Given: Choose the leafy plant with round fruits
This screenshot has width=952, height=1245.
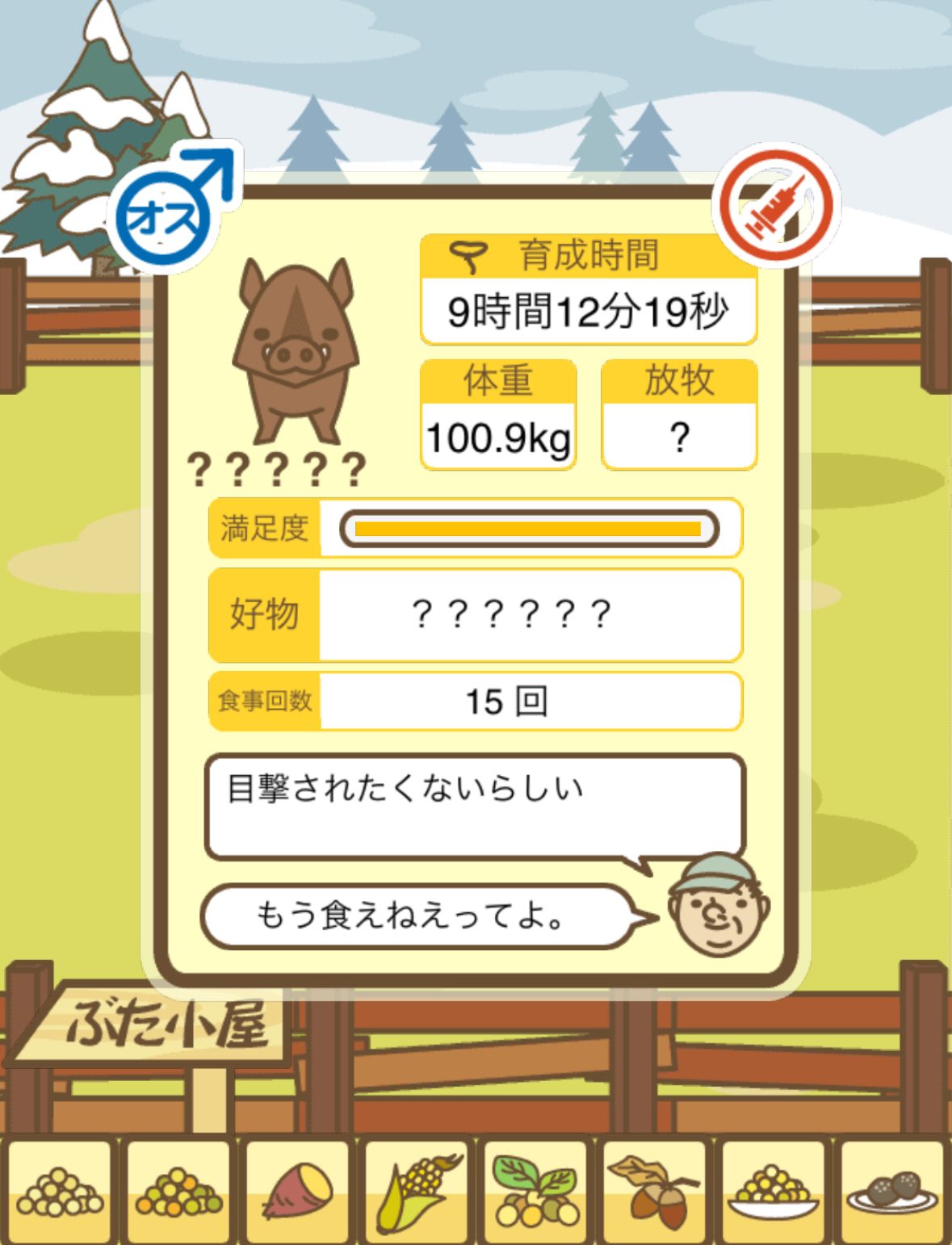Looking at the screenshot, I should (535, 1192).
